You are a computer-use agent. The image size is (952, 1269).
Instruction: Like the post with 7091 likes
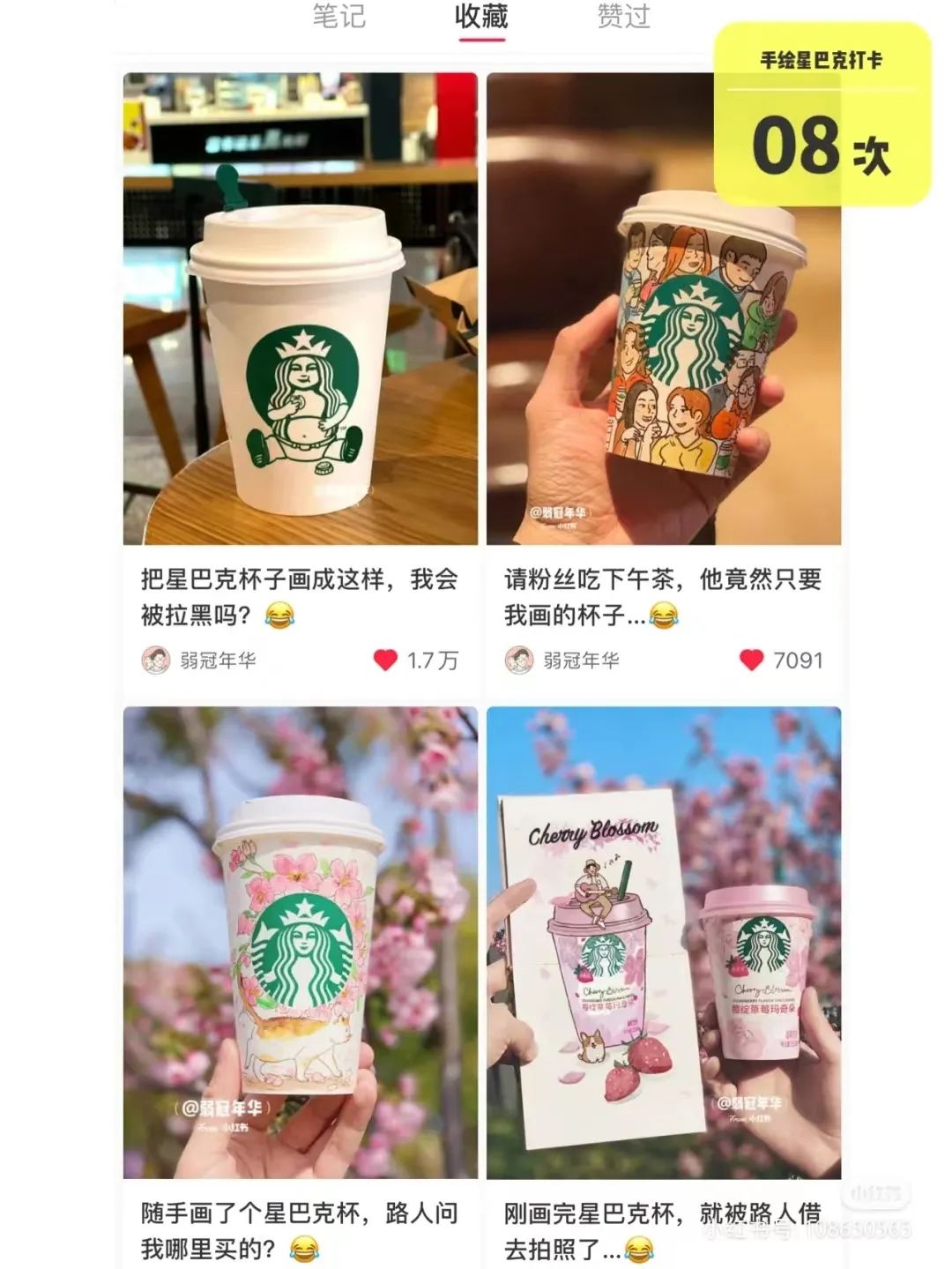click(x=751, y=660)
